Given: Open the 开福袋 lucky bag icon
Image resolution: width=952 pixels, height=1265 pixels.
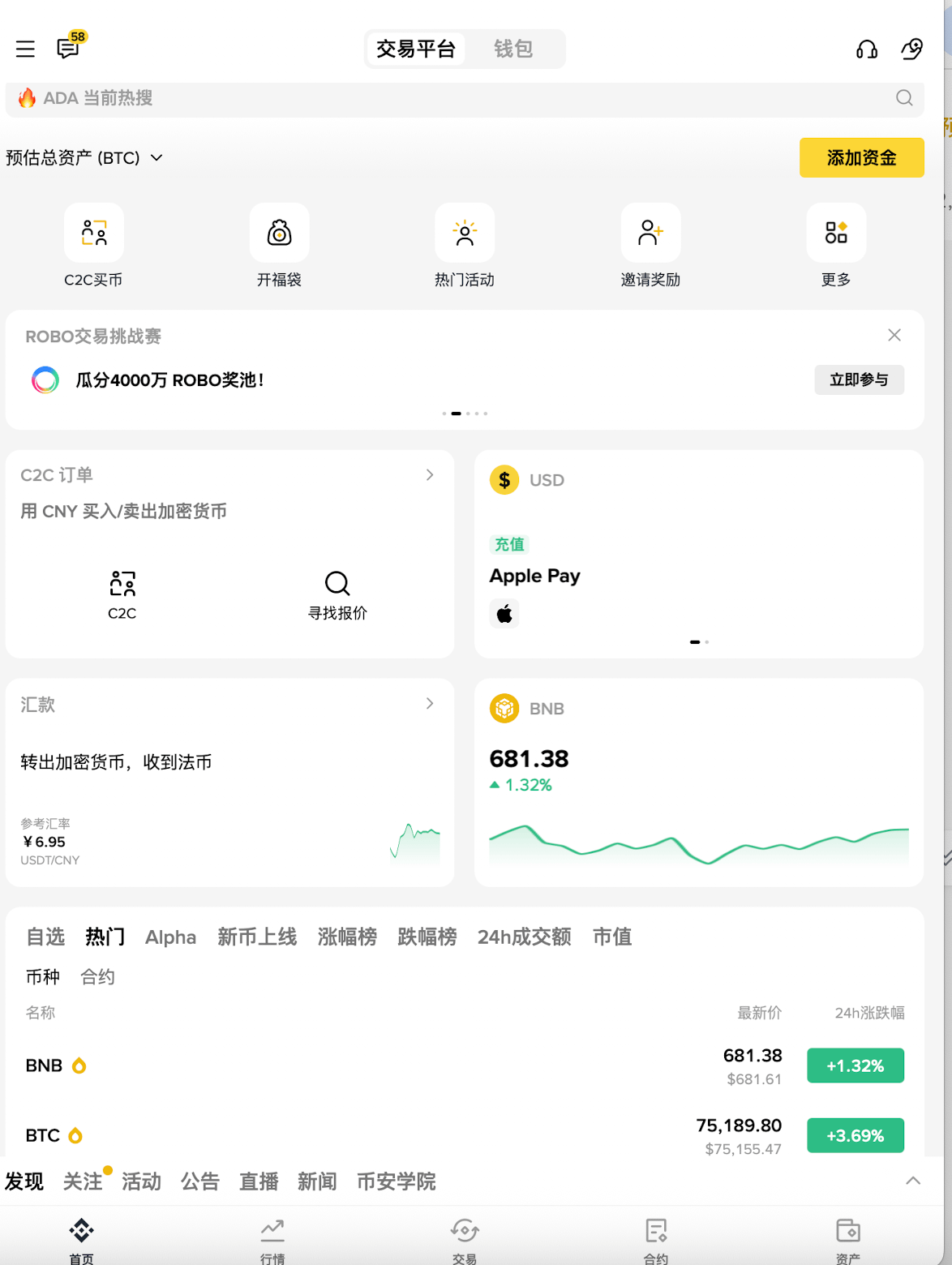Looking at the screenshot, I should [x=279, y=234].
